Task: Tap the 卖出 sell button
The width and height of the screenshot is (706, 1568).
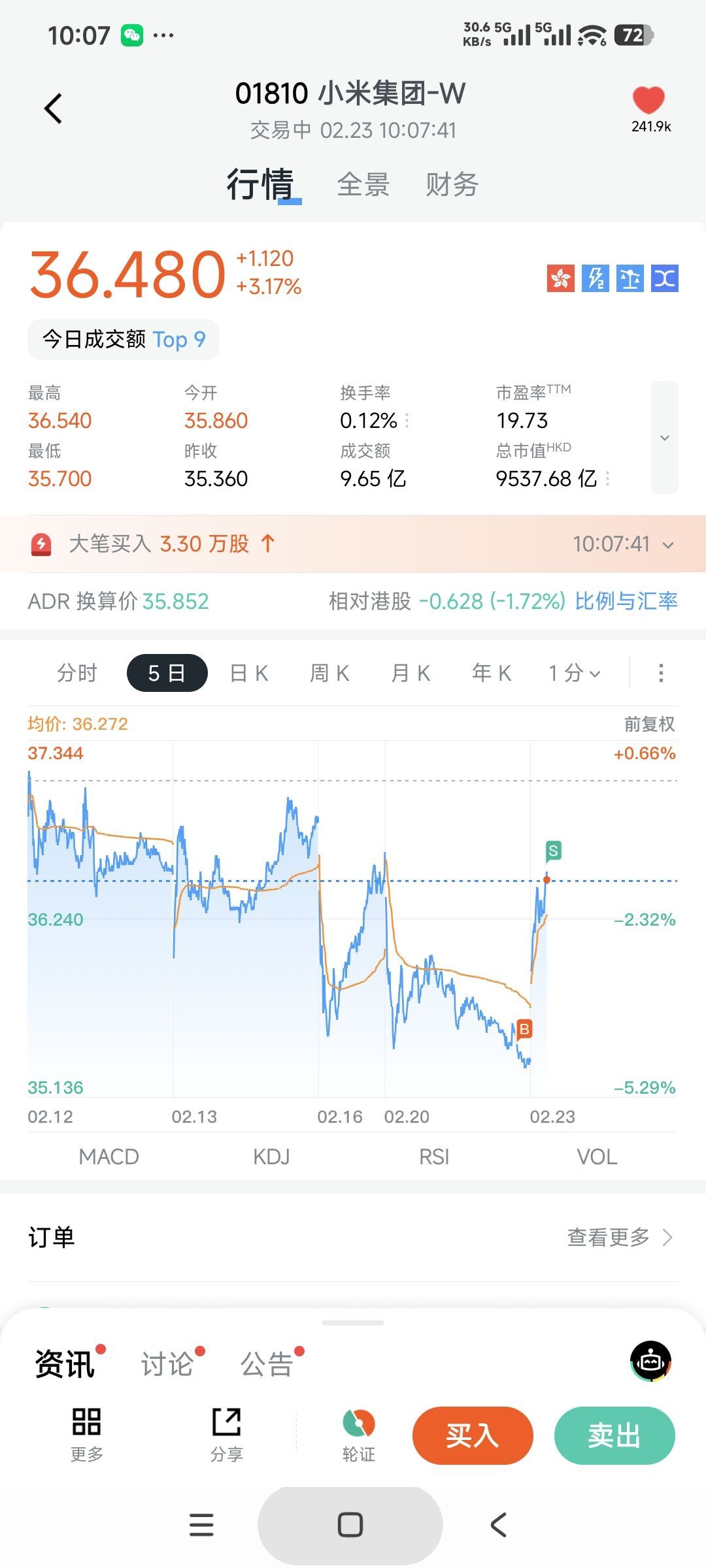Action: click(x=614, y=1436)
